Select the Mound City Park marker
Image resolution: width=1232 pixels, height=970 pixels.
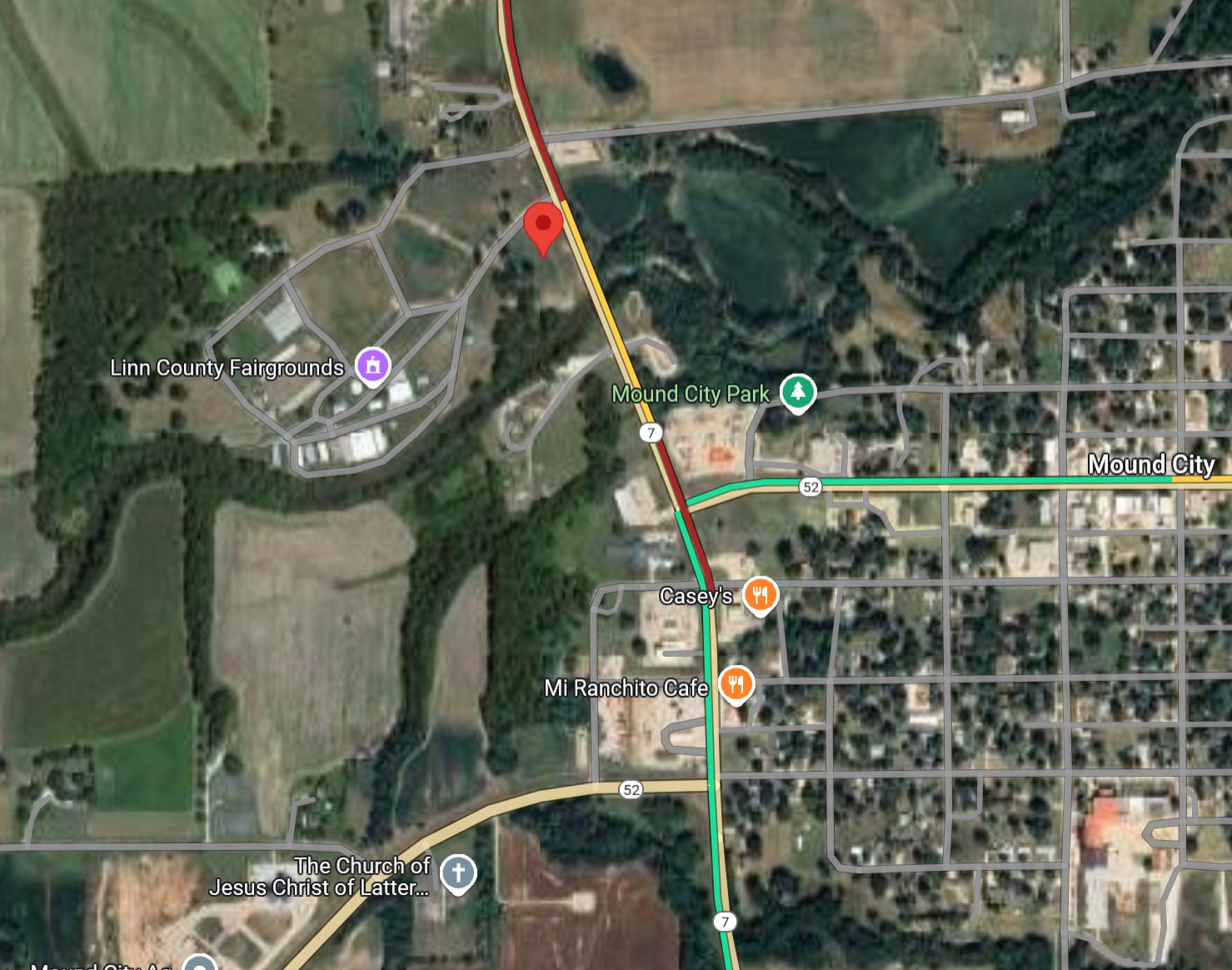[797, 392]
